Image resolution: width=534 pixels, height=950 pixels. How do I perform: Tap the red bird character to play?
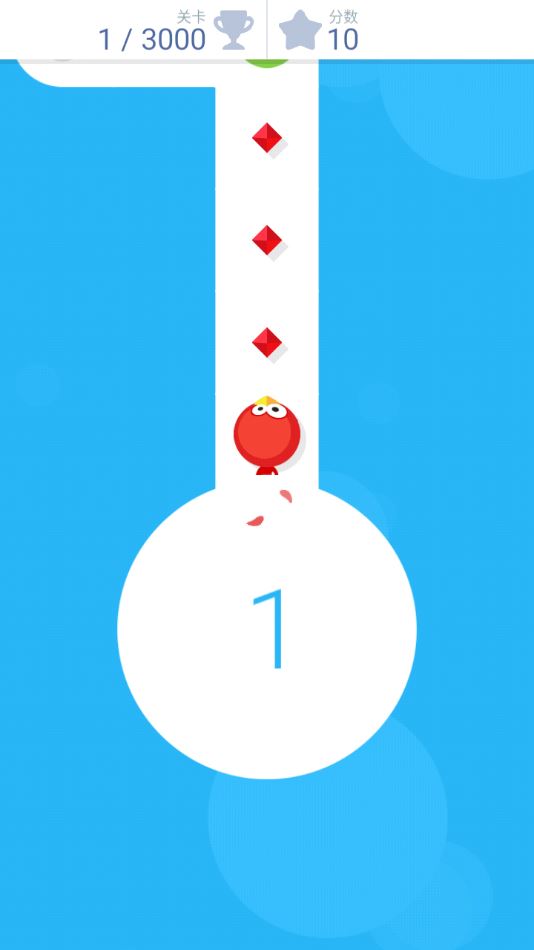pyautogui.click(x=267, y=435)
